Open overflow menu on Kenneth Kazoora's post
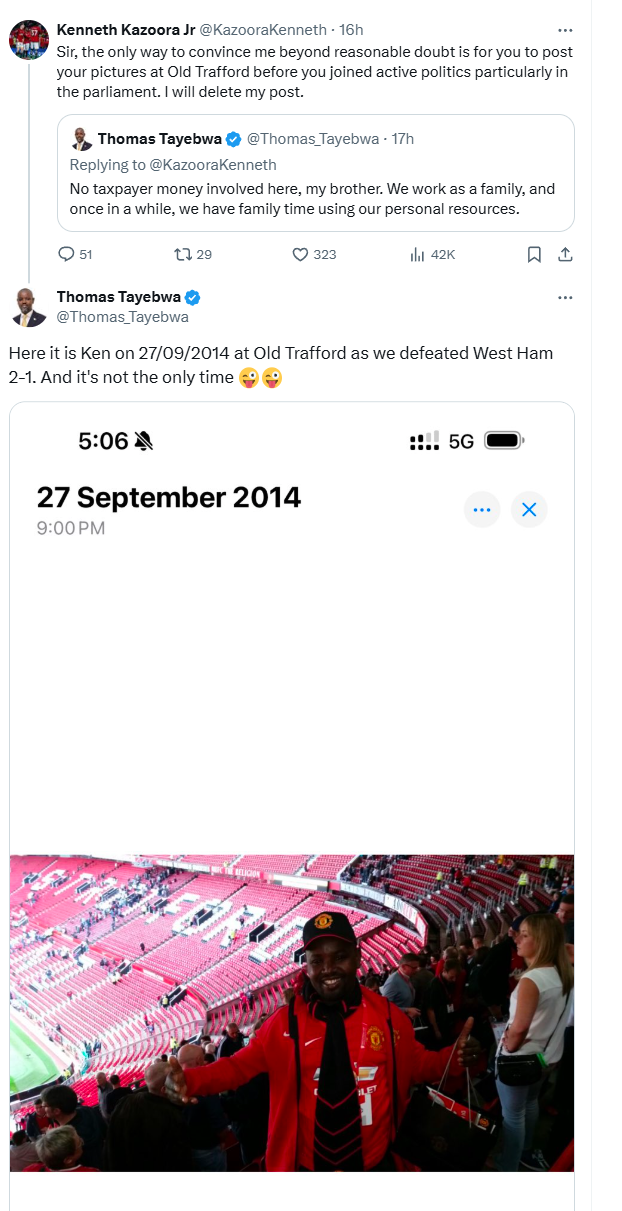This screenshot has width=622, height=1211. pos(566,30)
